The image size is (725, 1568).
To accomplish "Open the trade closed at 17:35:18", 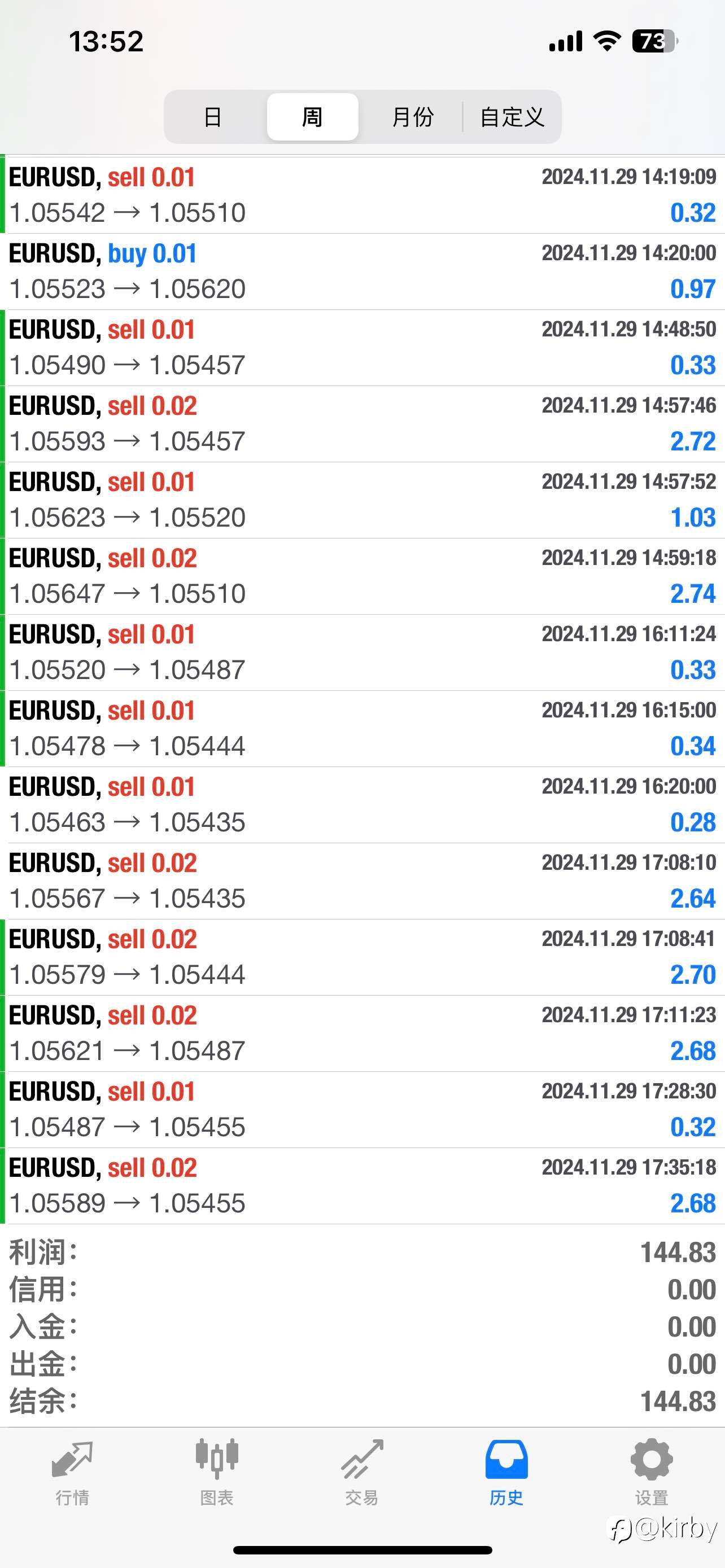I will (362, 1186).
